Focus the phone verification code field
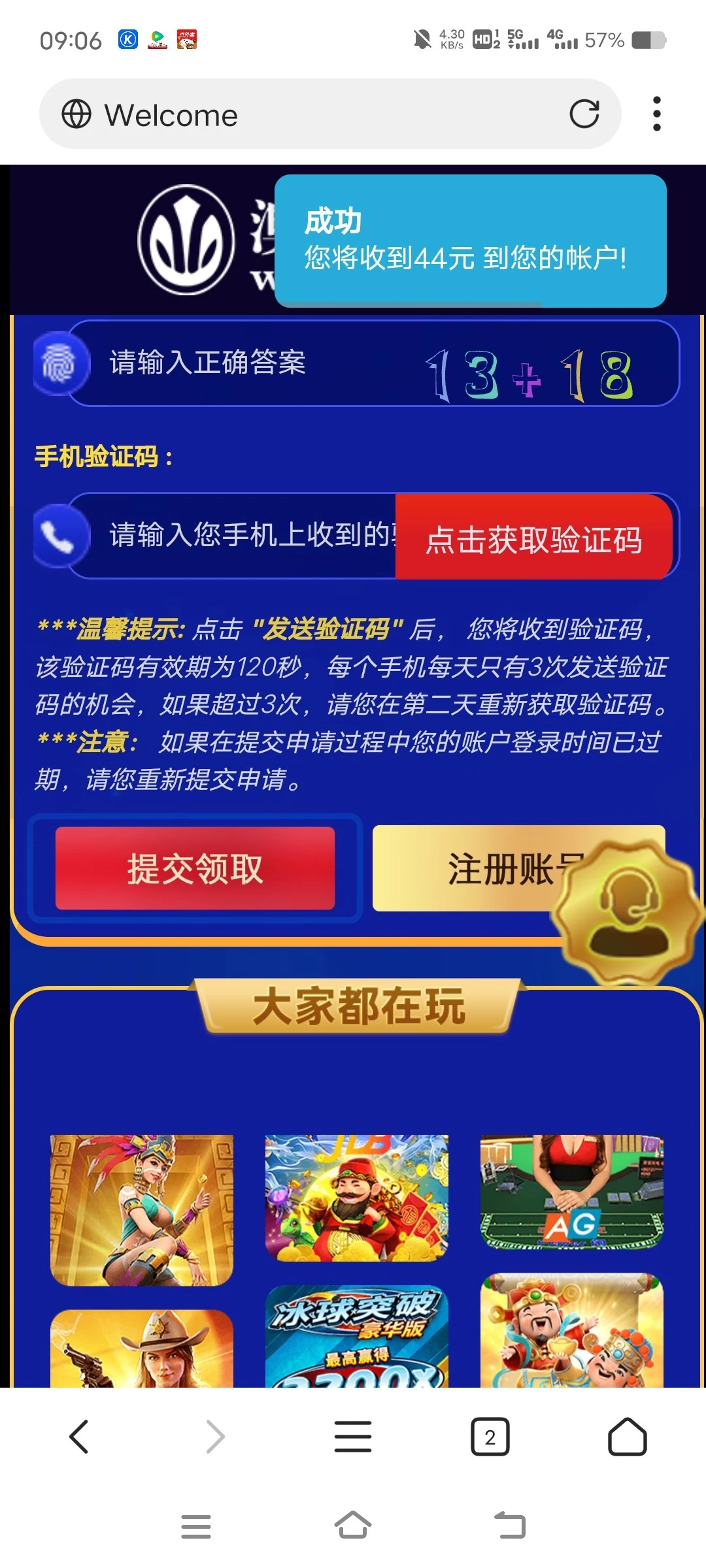This screenshot has width=706, height=1568. pos(248,536)
